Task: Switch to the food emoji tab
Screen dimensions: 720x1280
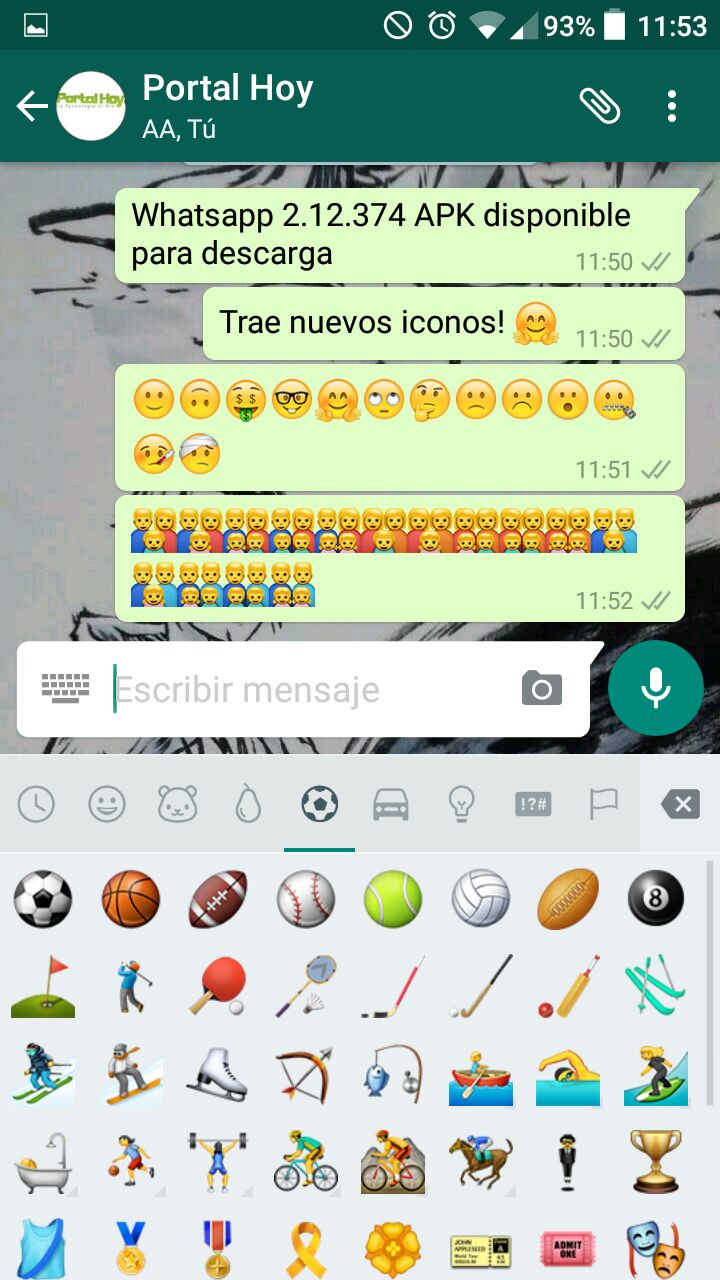Action: click(248, 803)
